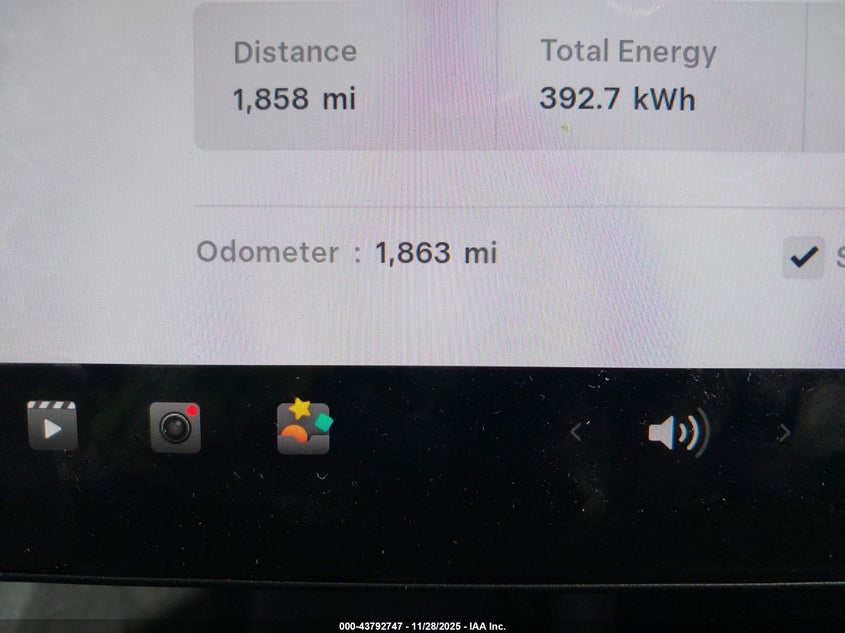This screenshot has width=845, height=633.
Task: Untick the checkbox beside the odometer
Action: (802, 257)
